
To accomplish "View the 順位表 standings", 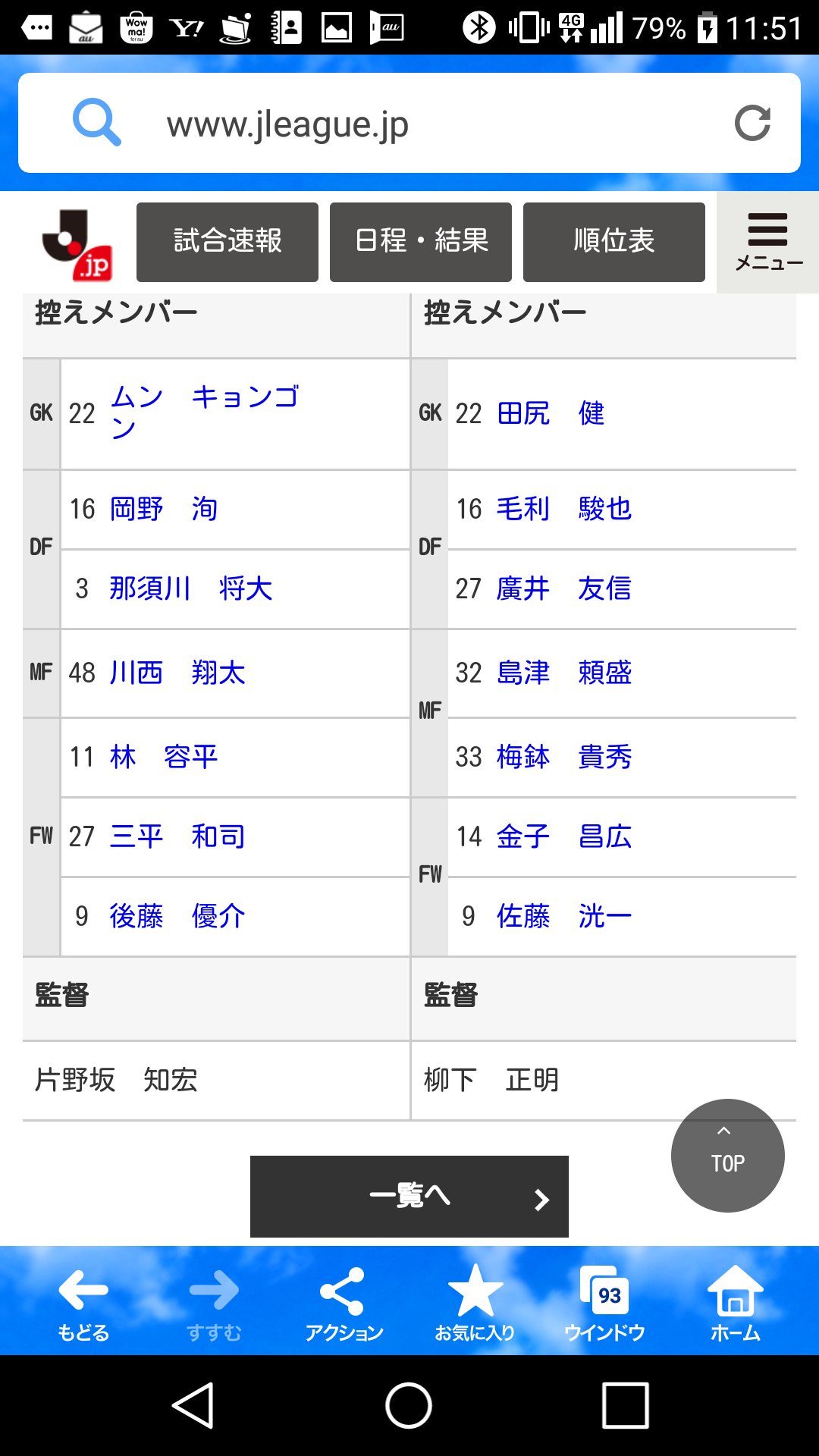I will click(x=614, y=242).
